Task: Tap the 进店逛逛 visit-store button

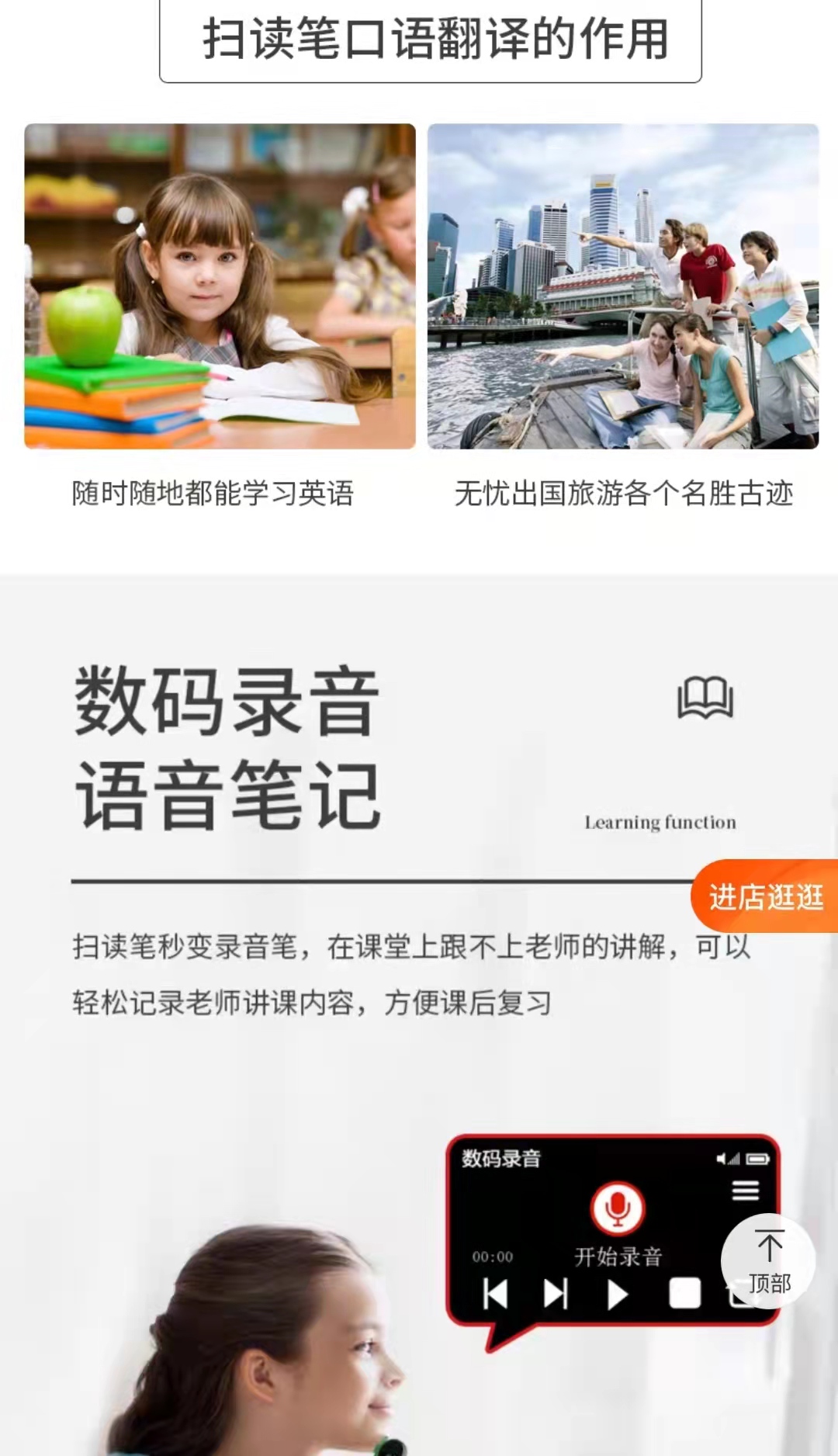Action: click(x=766, y=897)
